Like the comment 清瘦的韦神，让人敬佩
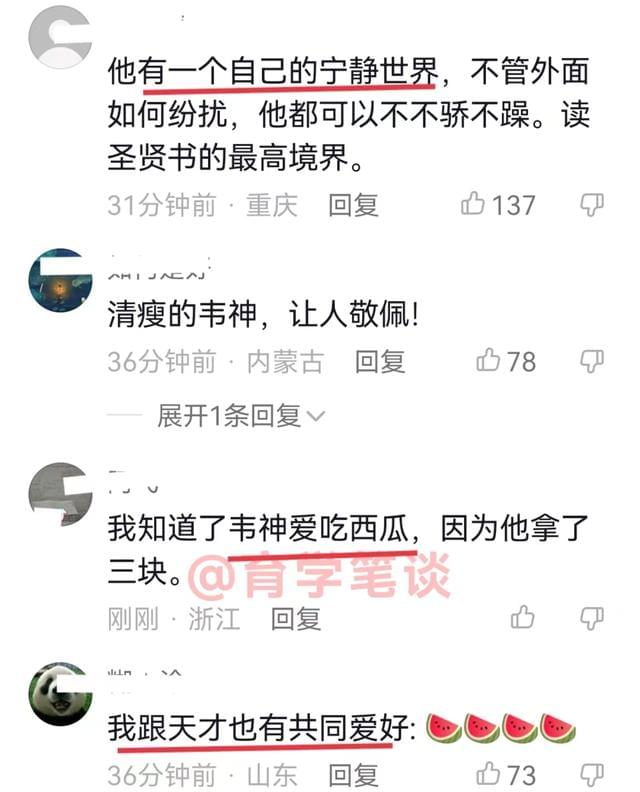 click(x=488, y=361)
